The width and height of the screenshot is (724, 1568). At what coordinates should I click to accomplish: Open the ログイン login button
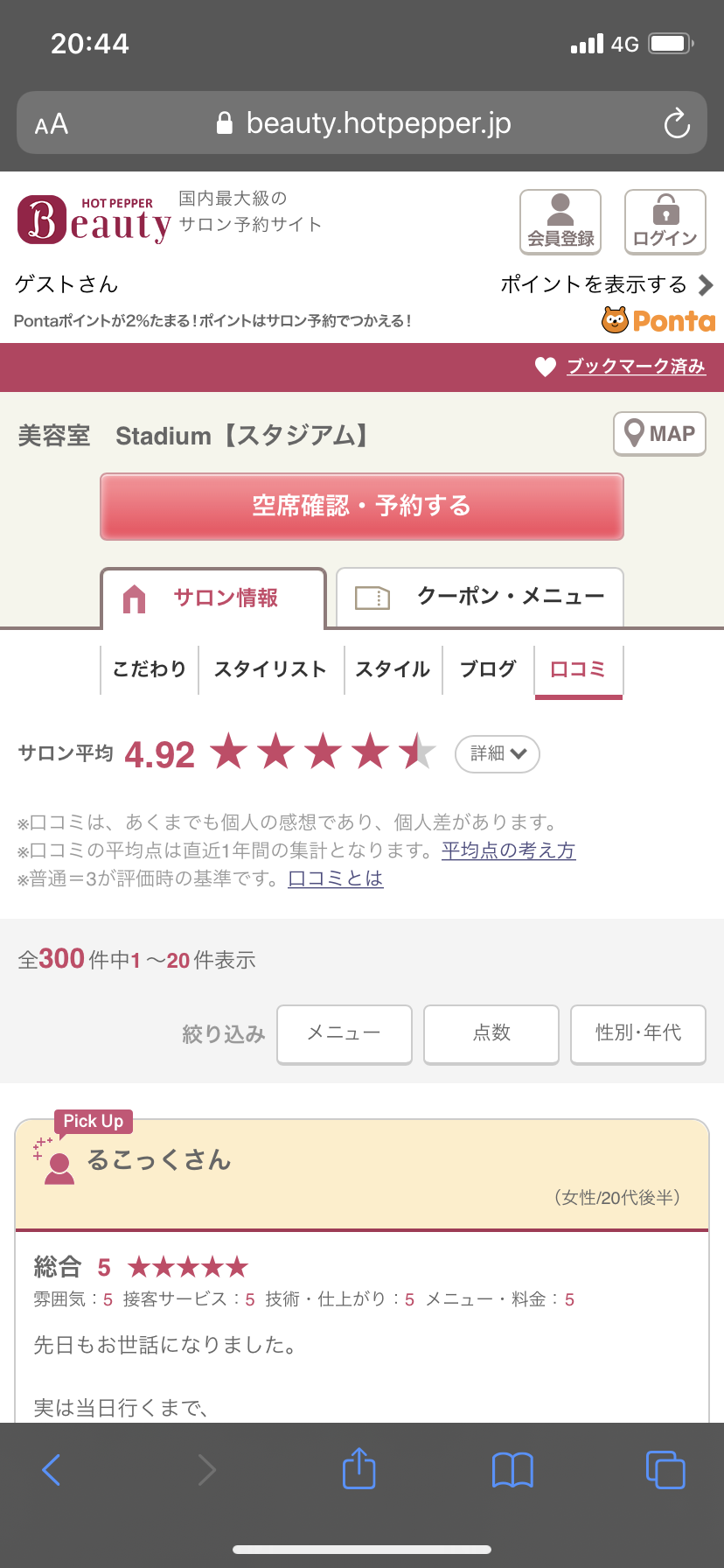665,221
